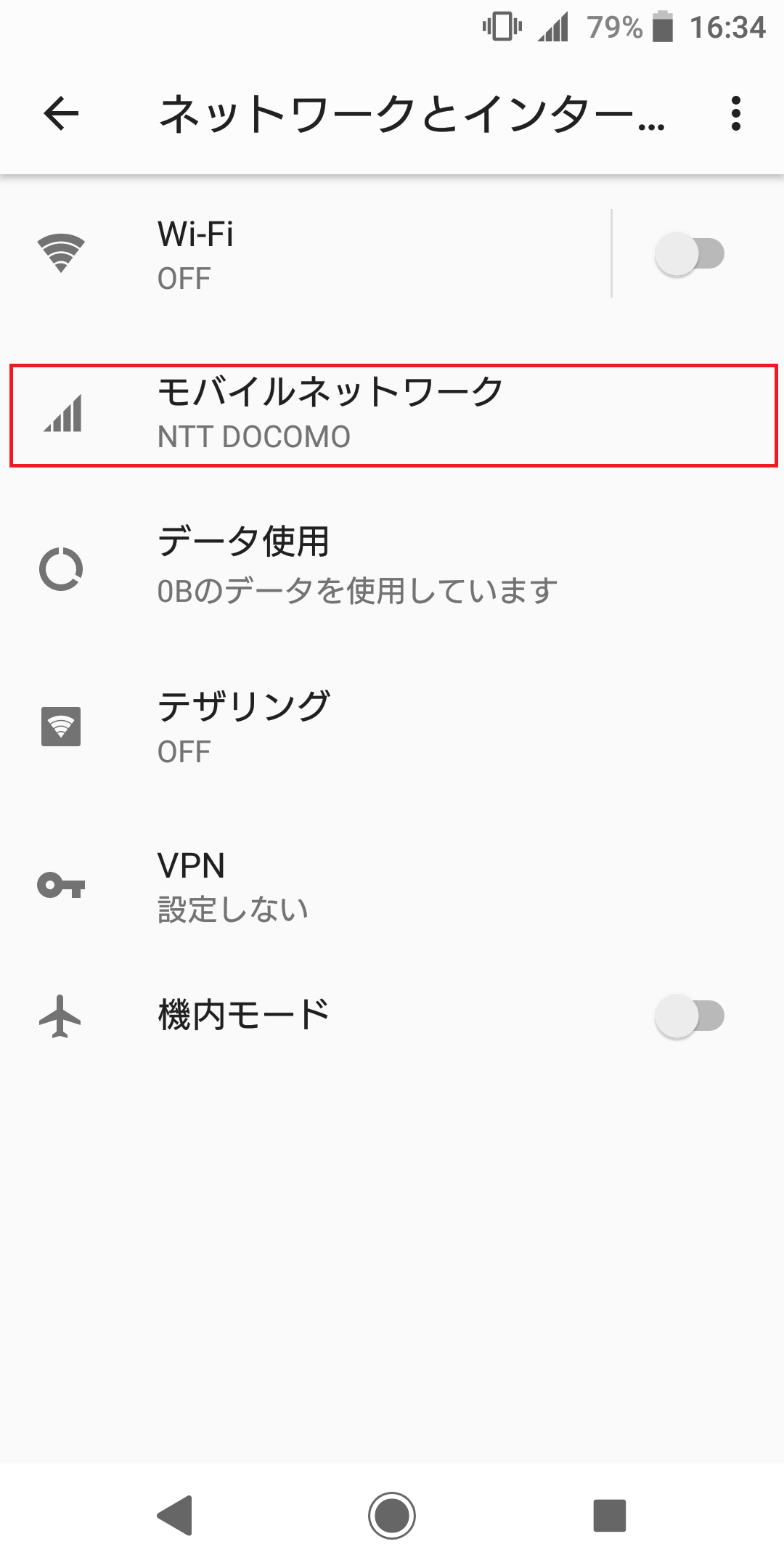This screenshot has height=1568, width=784.
Task: Click the vibration mode status bar icon
Action: point(502,27)
